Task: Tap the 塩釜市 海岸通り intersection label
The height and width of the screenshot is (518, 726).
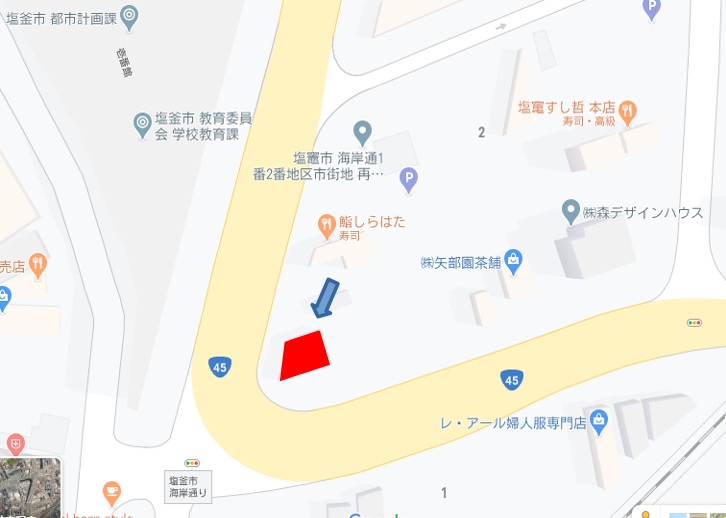Action: [189, 486]
